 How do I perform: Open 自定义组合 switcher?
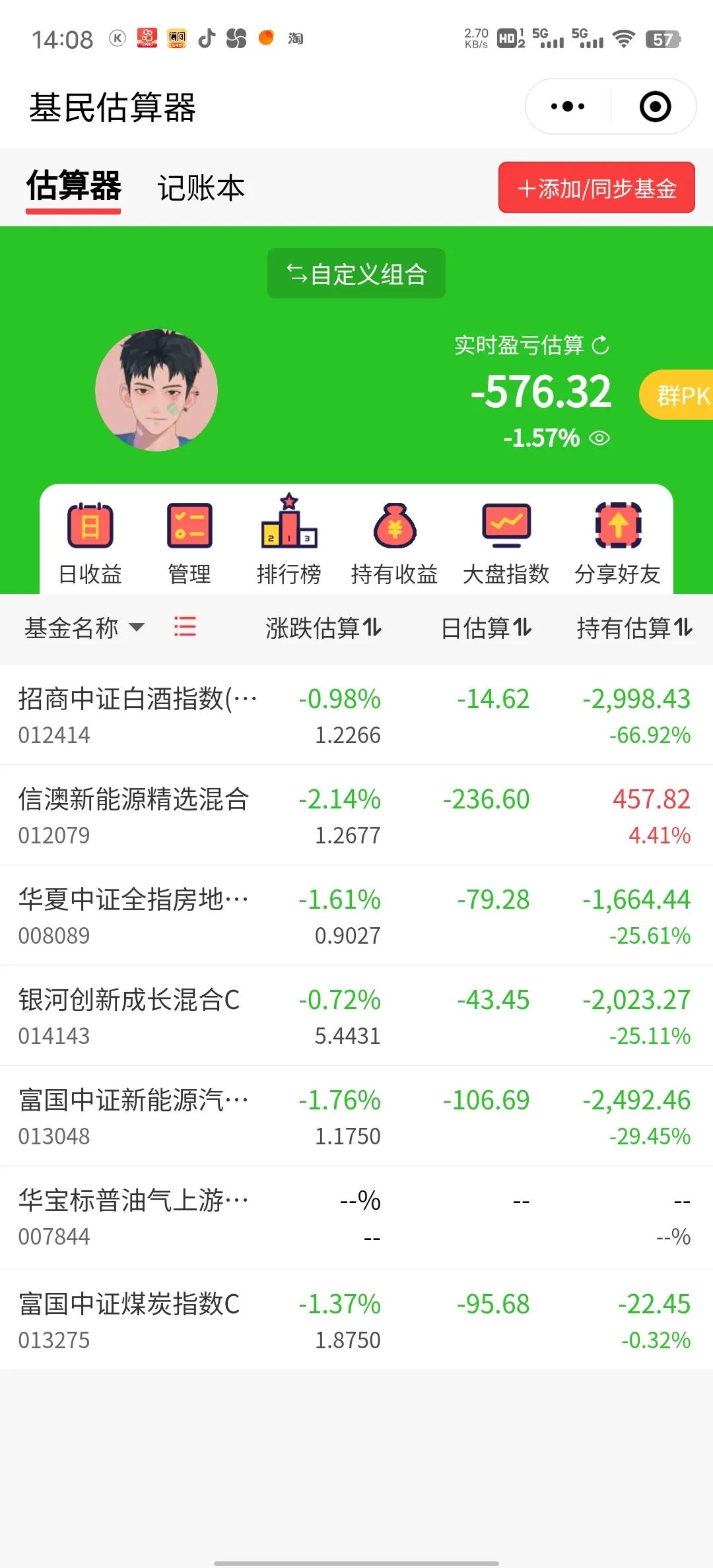(356, 274)
